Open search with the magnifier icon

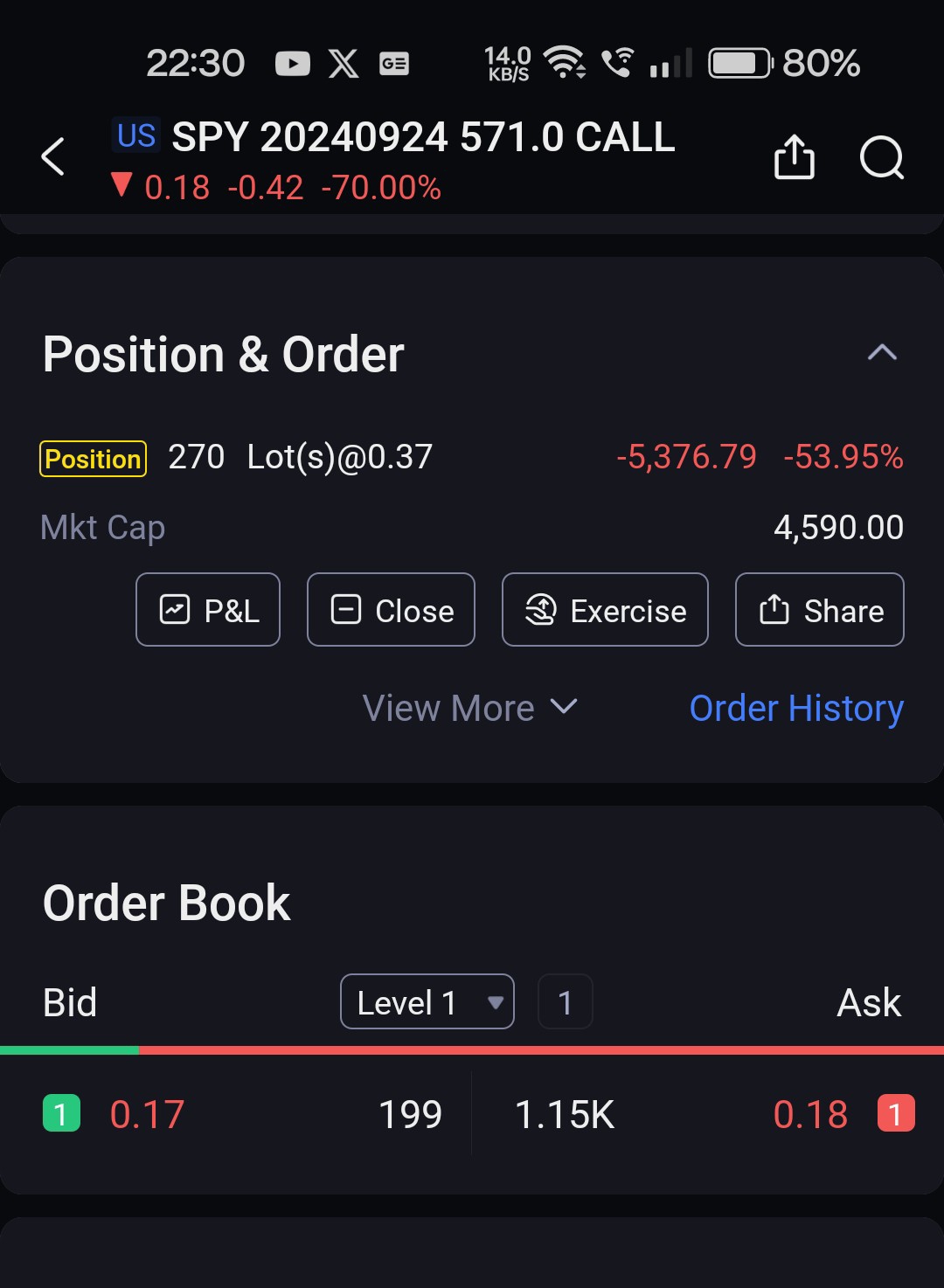(x=881, y=157)
